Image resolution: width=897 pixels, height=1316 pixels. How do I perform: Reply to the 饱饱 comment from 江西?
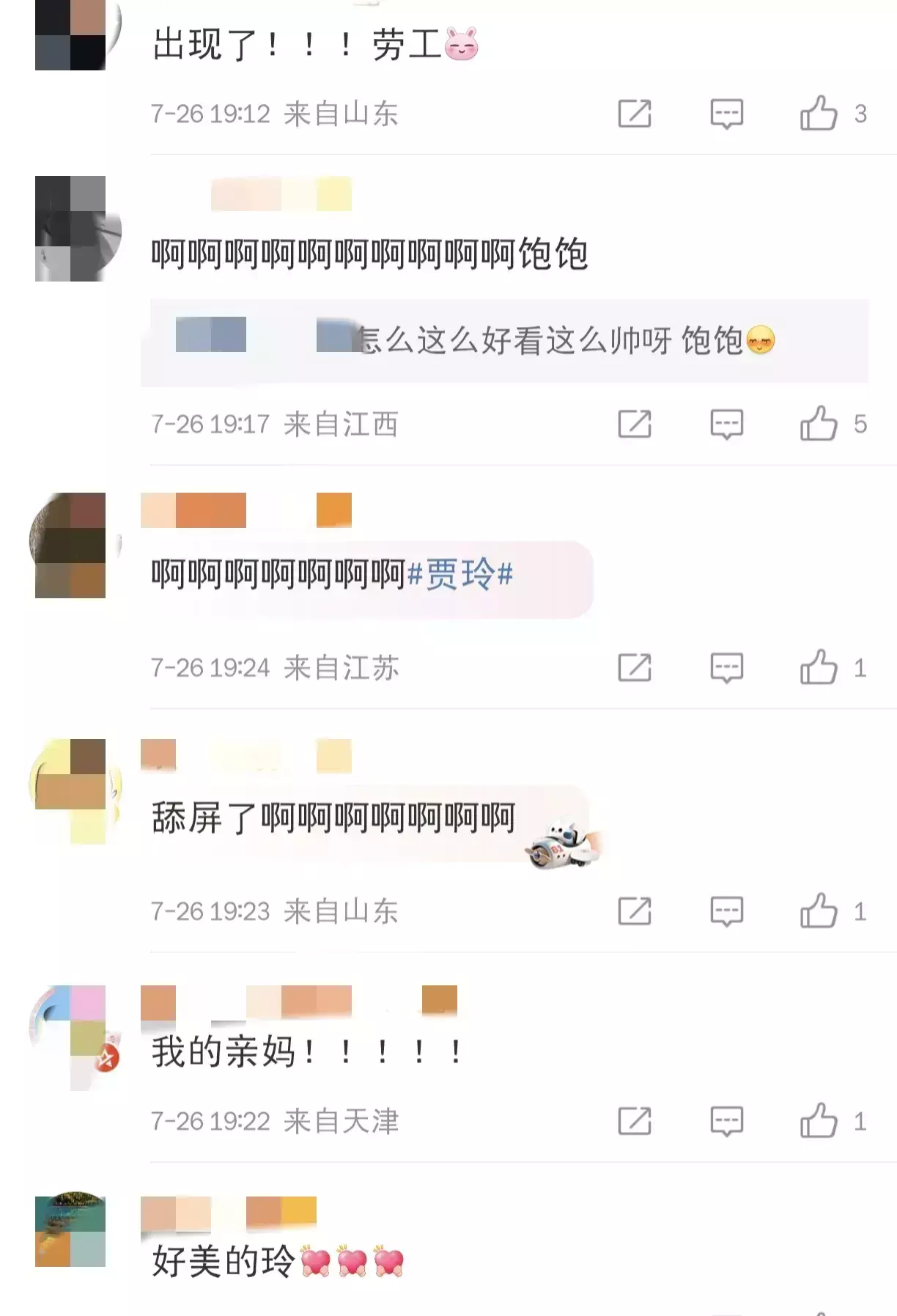point(727,424)
